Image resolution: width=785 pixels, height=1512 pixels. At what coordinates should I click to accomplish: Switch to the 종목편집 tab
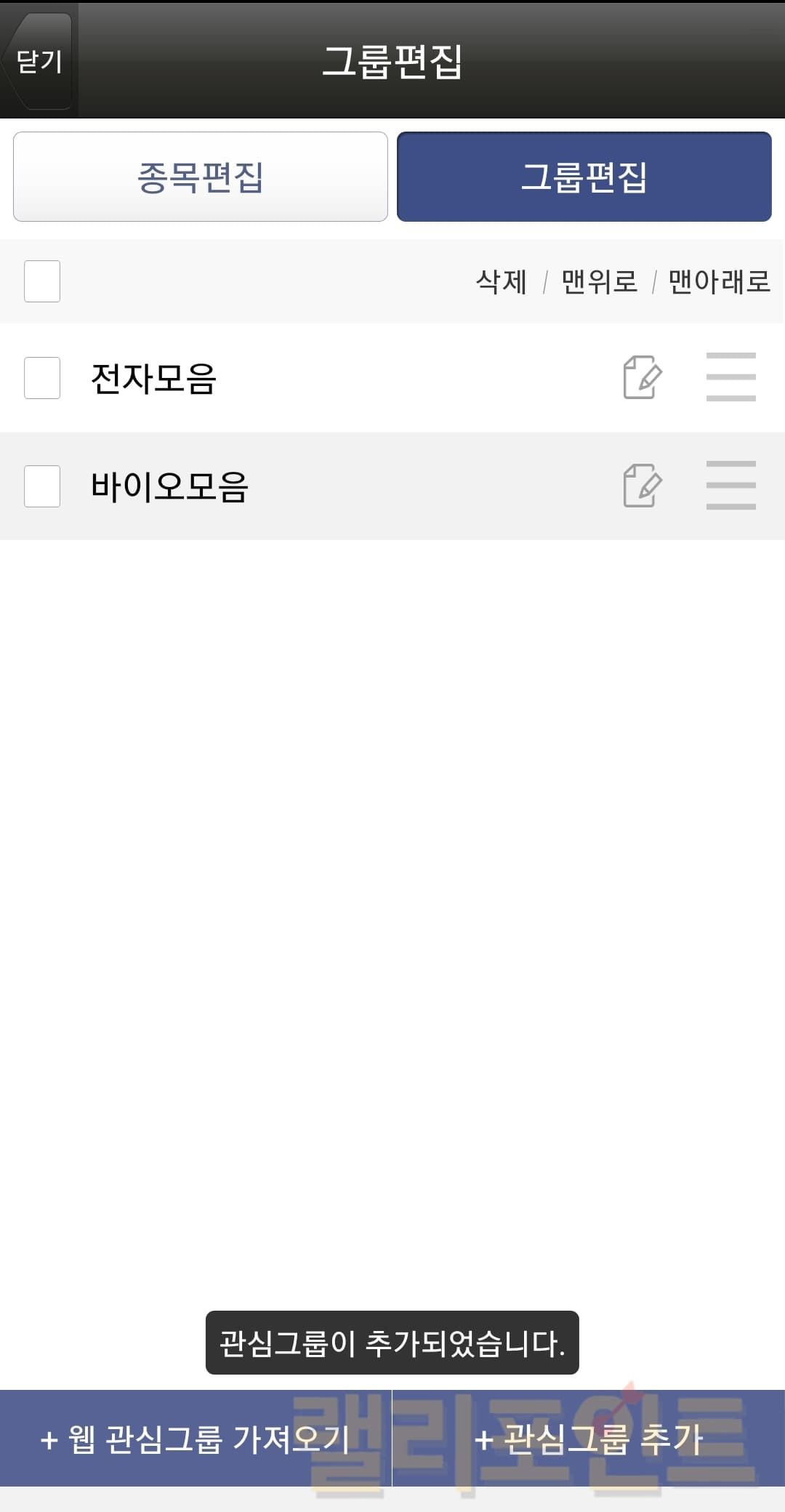pyautogui.click(x=200, y=177)
